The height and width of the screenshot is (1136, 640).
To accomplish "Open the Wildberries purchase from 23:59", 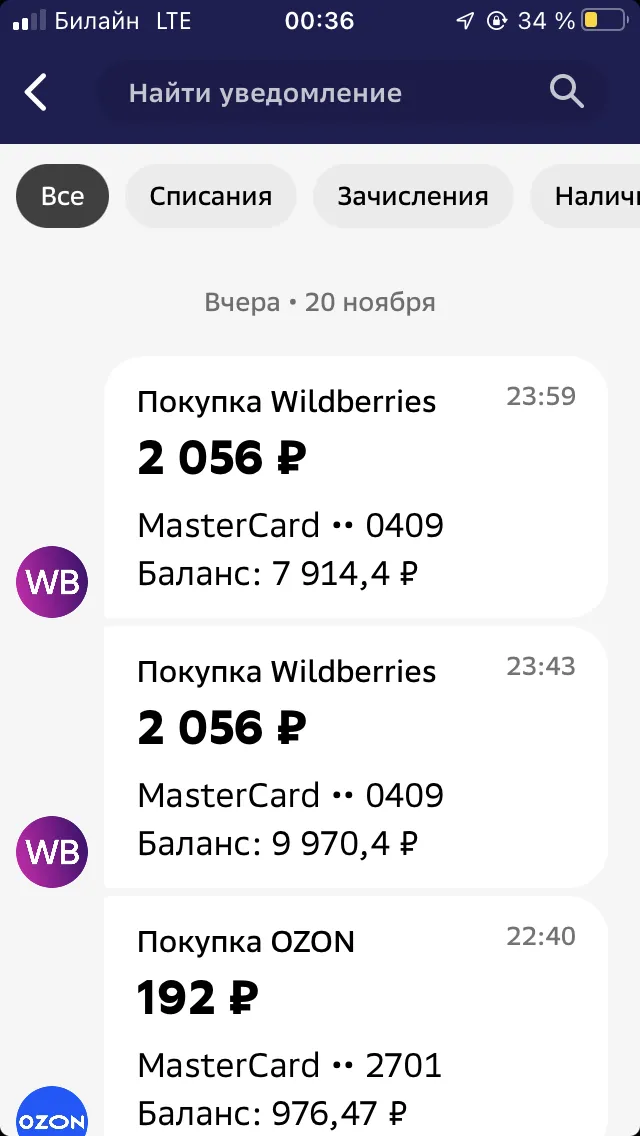I will 356,487.
